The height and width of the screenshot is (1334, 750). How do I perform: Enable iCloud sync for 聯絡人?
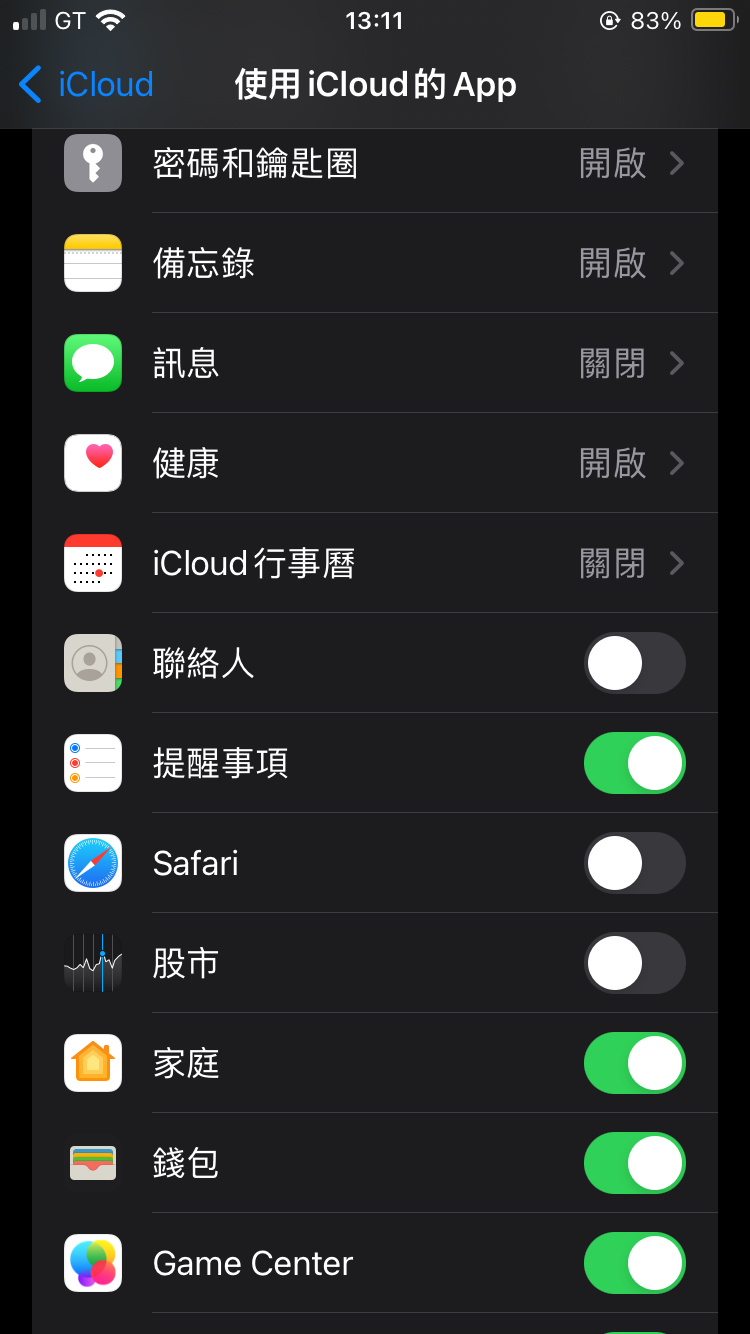coord(634,663)
